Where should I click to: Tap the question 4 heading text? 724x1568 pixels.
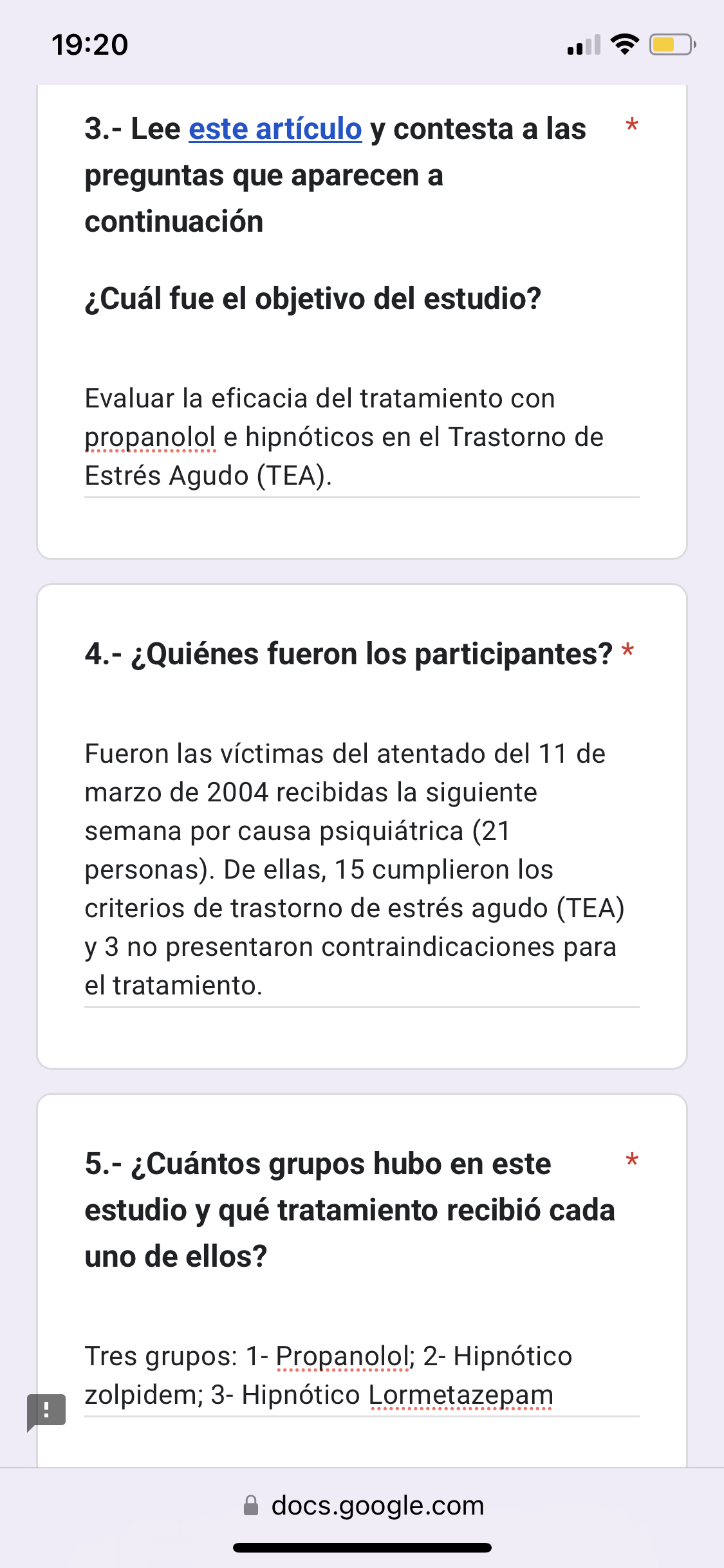tap(348, 653)
